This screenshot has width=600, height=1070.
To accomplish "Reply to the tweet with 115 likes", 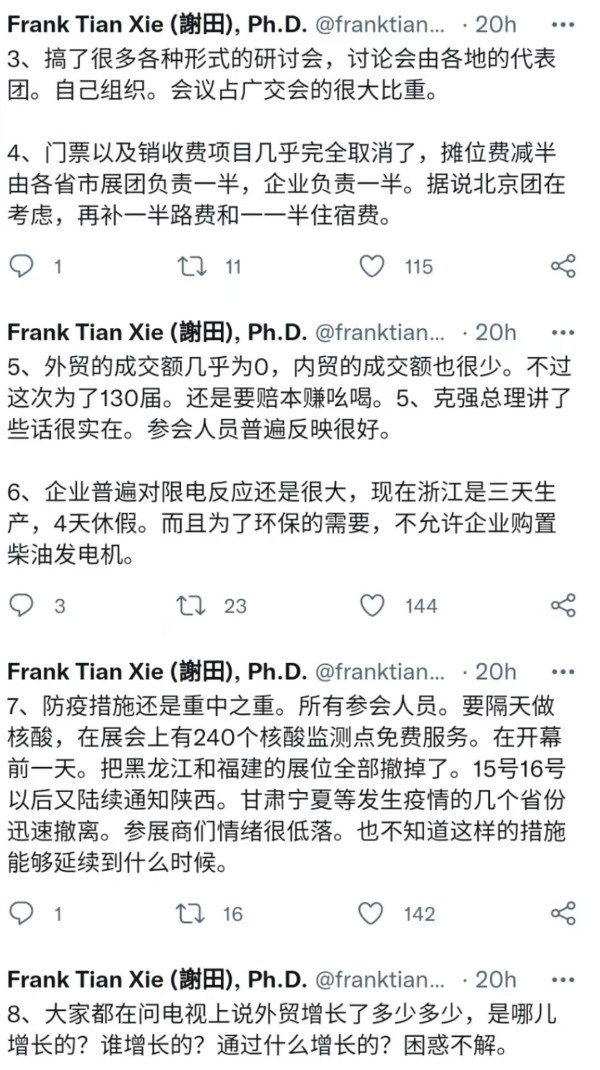I will coord(21,267).
